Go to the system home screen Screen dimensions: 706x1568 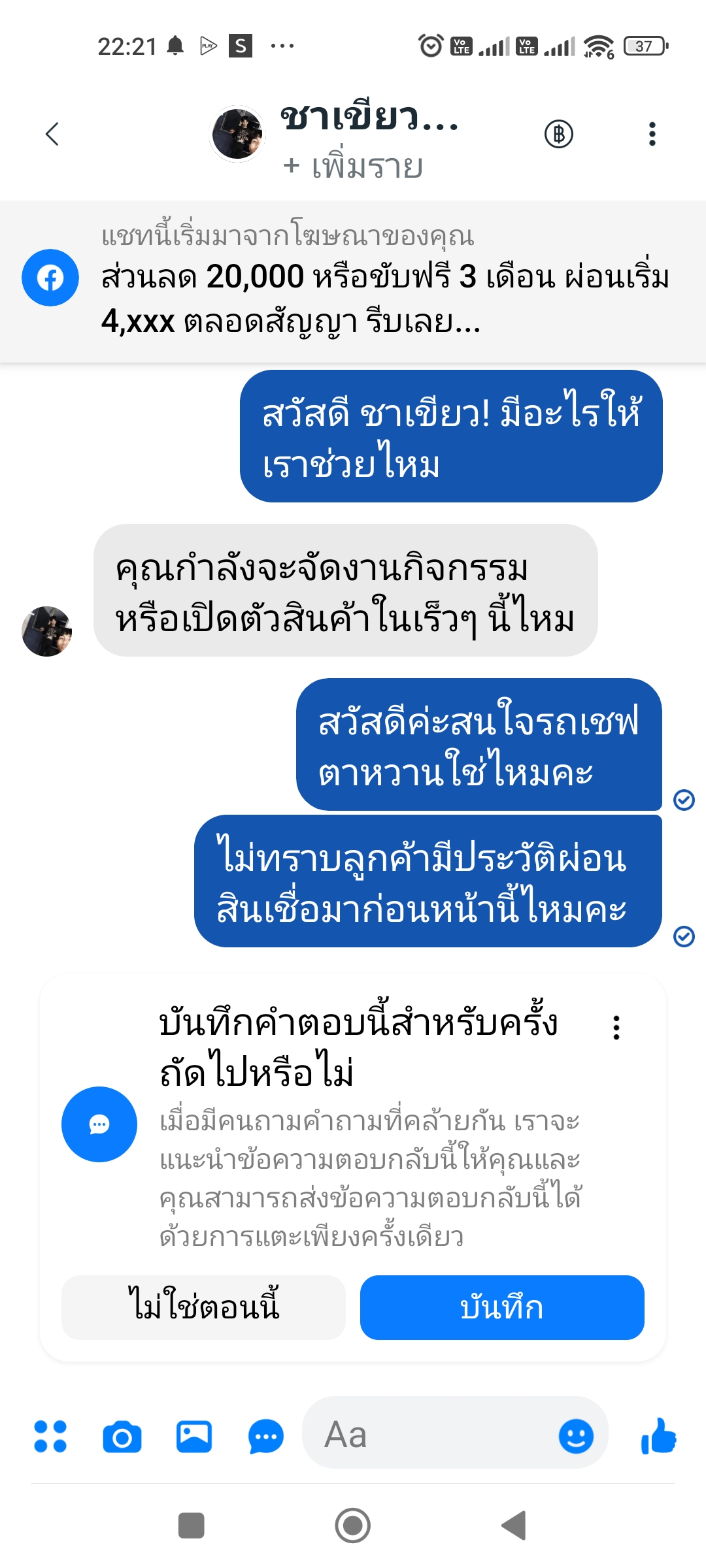[x=353, y=1526]
